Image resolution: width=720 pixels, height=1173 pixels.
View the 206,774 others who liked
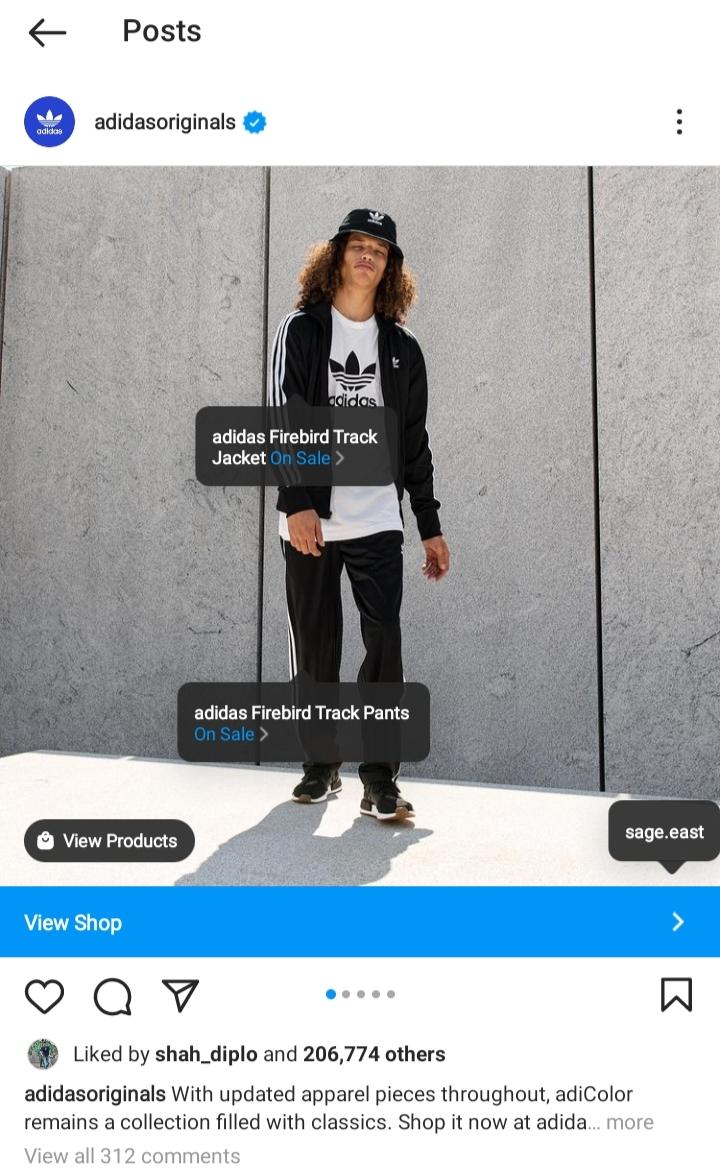373,1054
